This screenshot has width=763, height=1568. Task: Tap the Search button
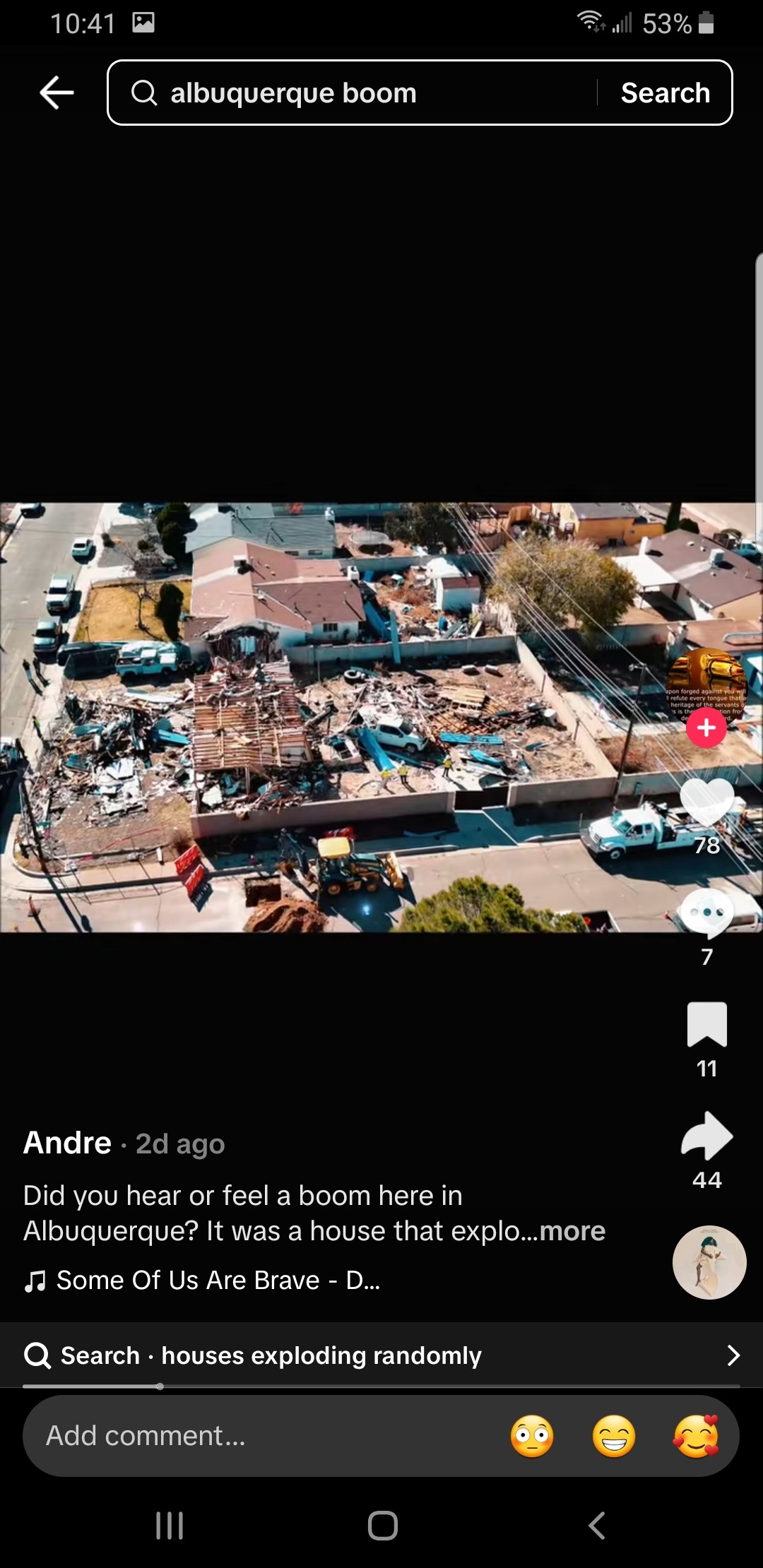(x=665, y=93)
